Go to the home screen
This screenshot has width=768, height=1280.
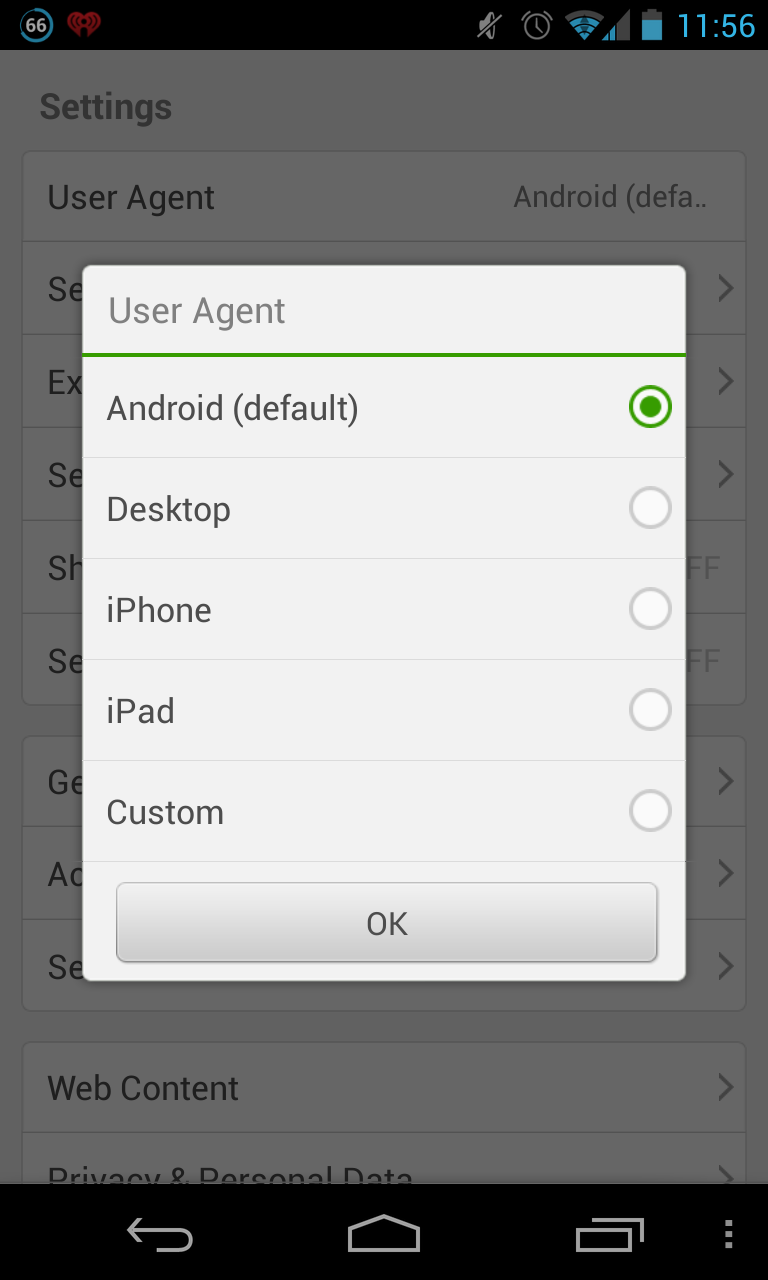384,1235
